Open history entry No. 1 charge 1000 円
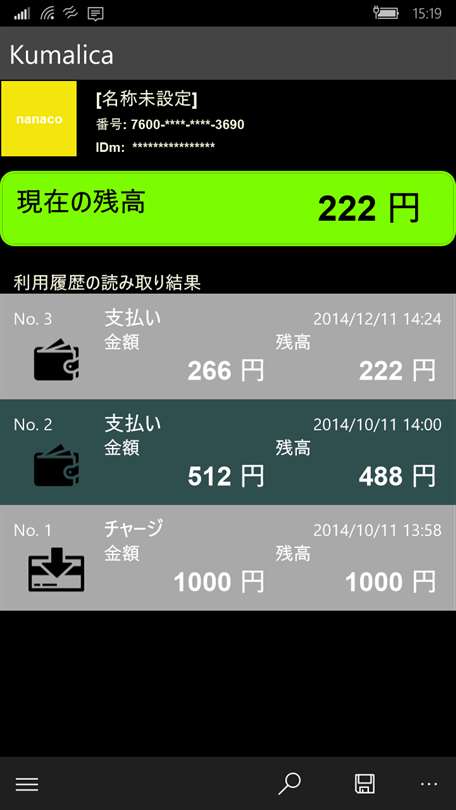The height and width of the screenshot is (810, 456). coord(228,558)
